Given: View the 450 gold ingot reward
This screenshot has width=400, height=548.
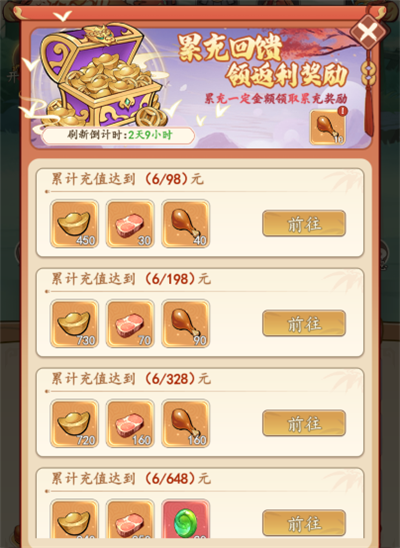Looking at the screenshot, I should point(74,224).
